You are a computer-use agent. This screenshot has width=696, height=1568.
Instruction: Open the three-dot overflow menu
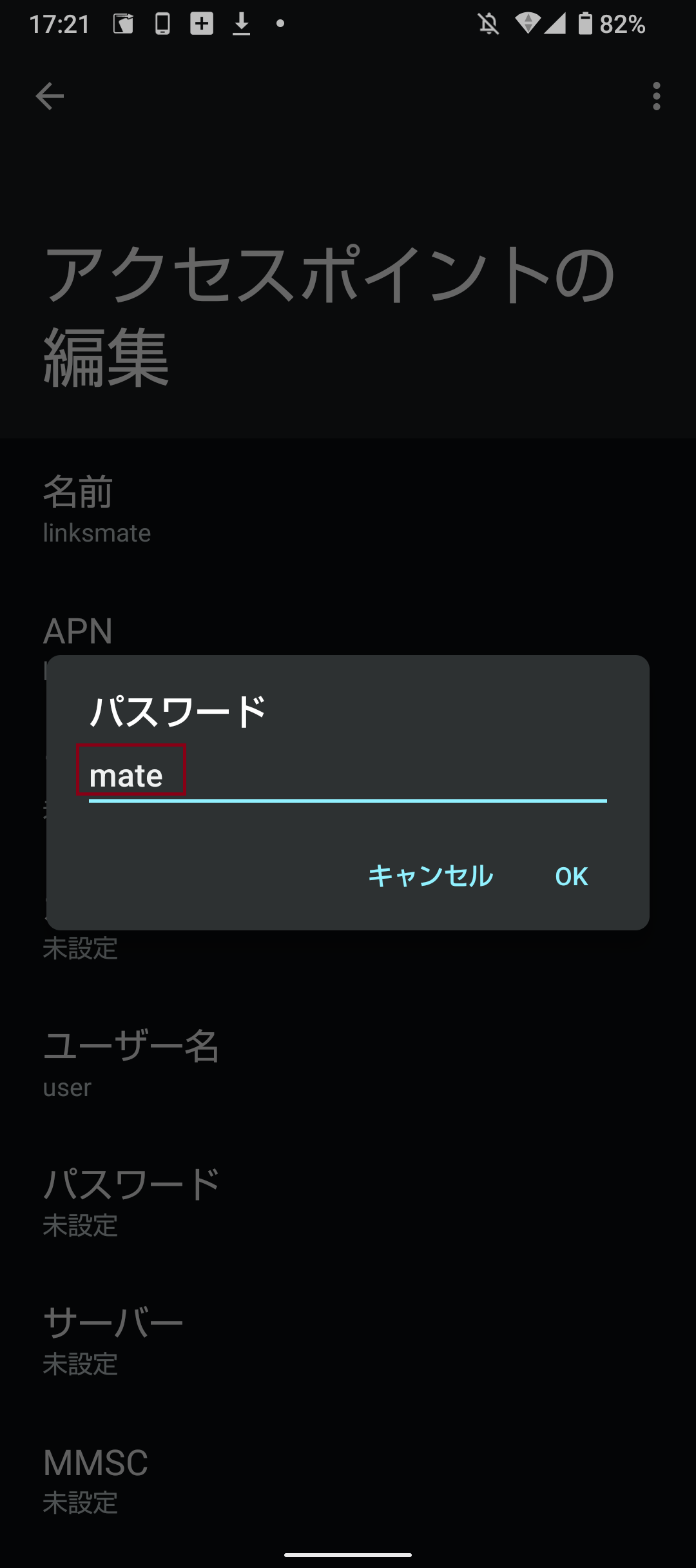click(656, 95)
